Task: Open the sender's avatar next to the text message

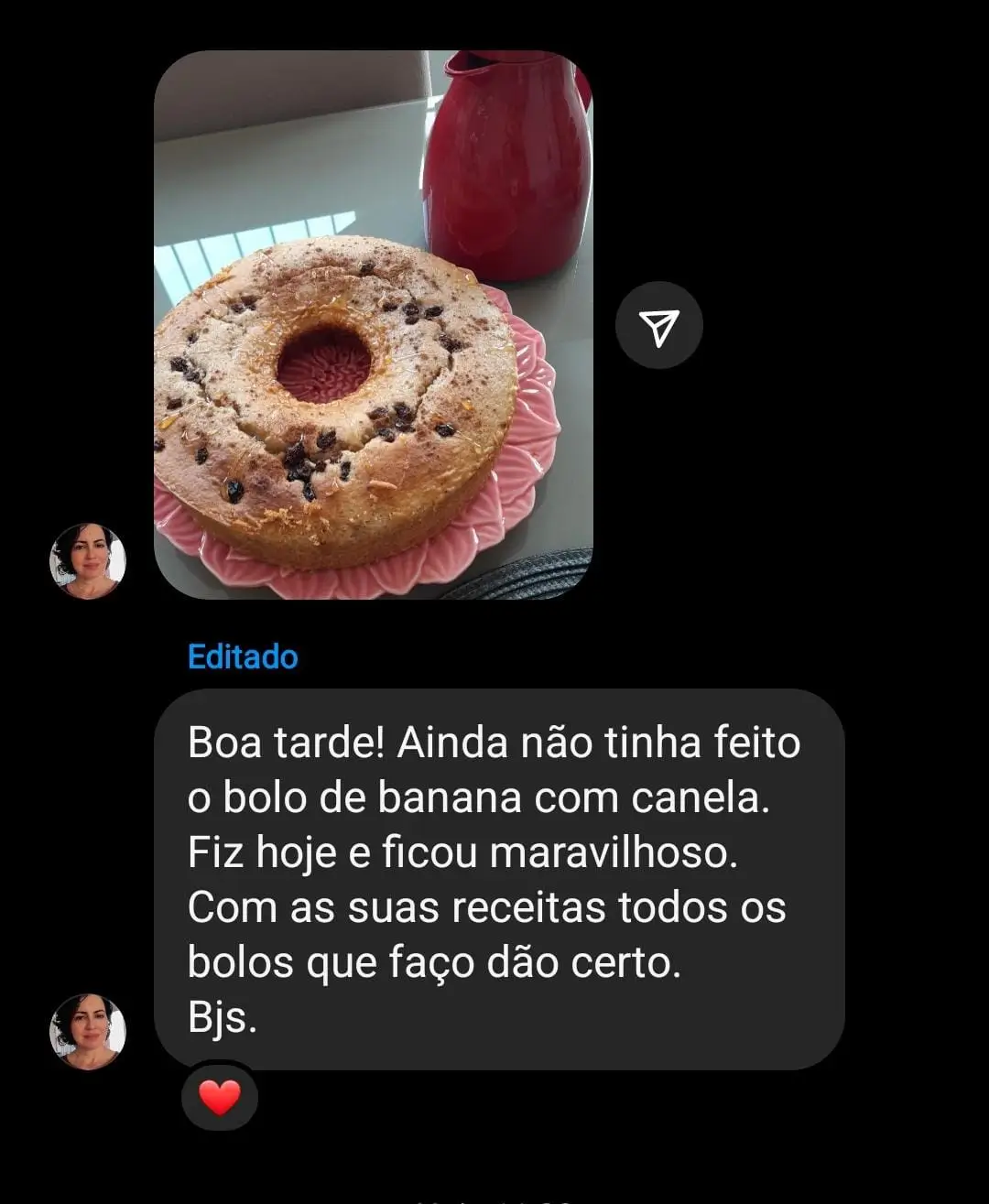Action: 88,1031
